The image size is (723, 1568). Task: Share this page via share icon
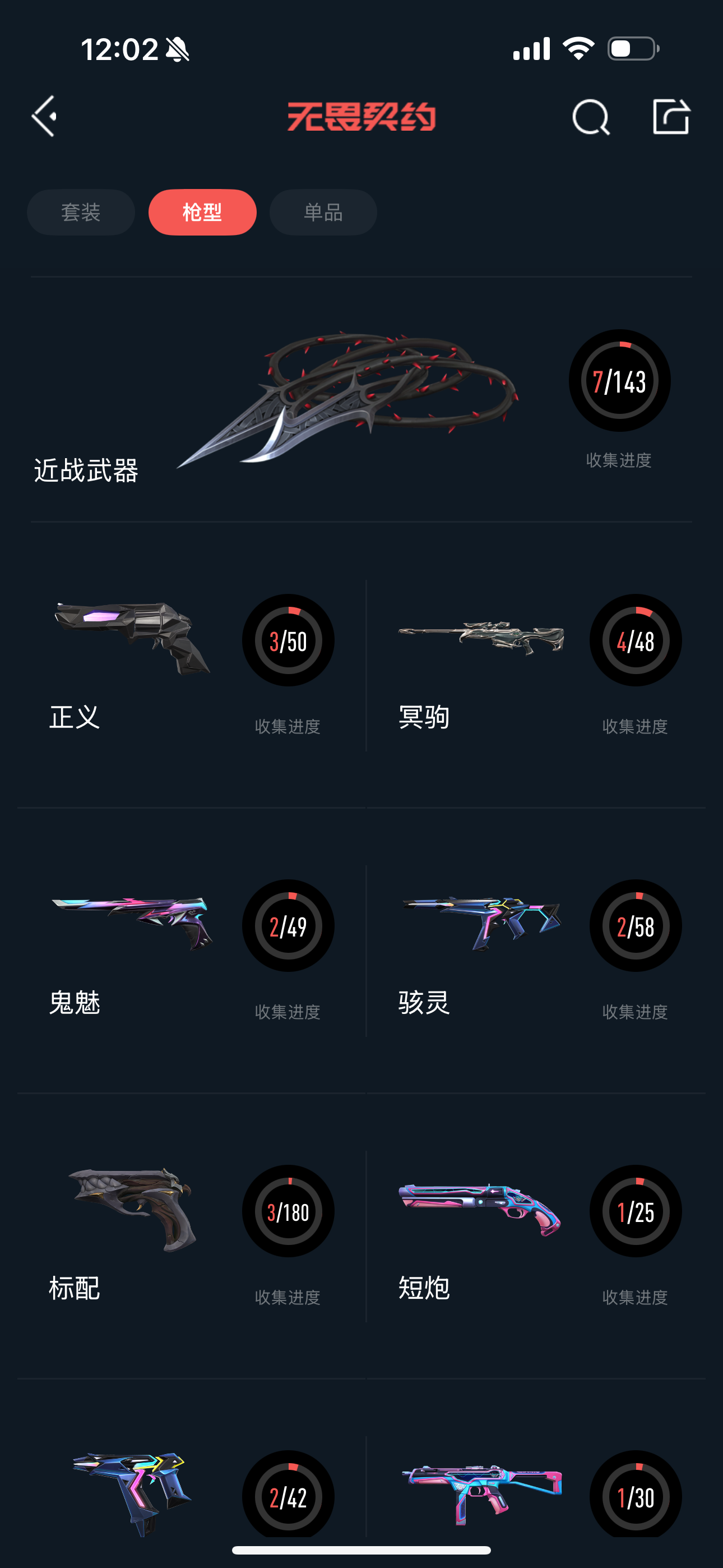[x=671, y=116]
